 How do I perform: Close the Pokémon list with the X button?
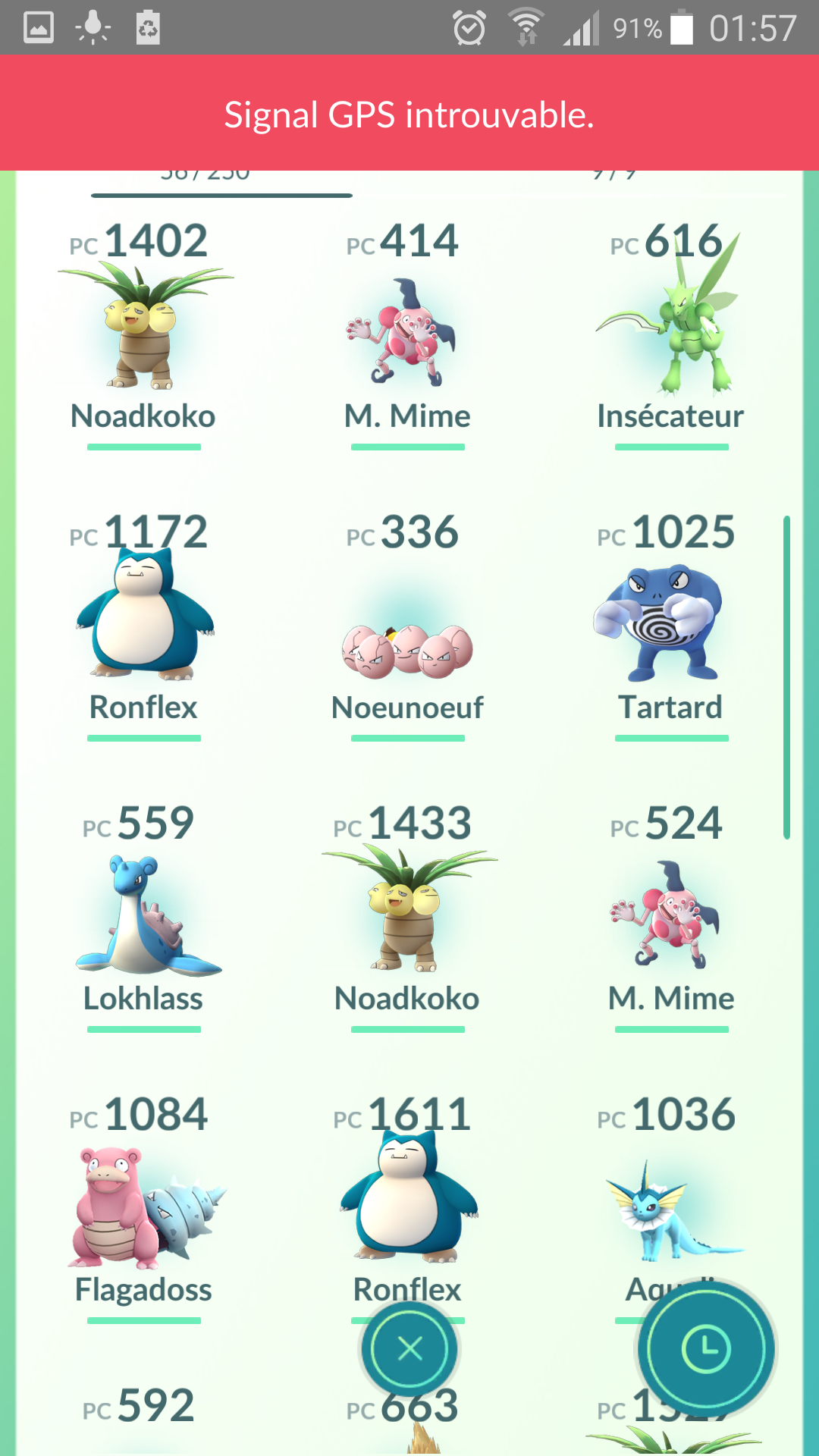409,1349
